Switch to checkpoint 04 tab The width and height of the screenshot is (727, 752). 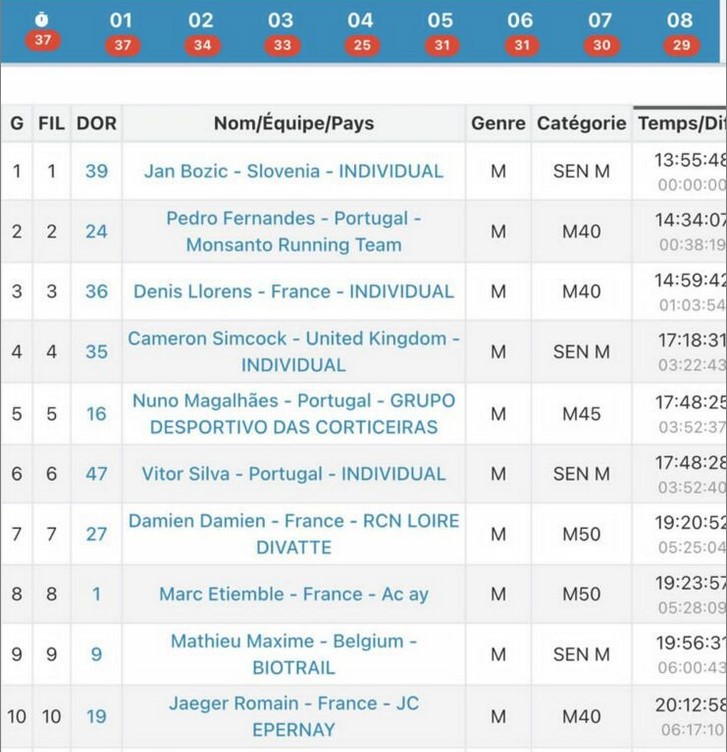pyautogui.click(x=360, y=30)
